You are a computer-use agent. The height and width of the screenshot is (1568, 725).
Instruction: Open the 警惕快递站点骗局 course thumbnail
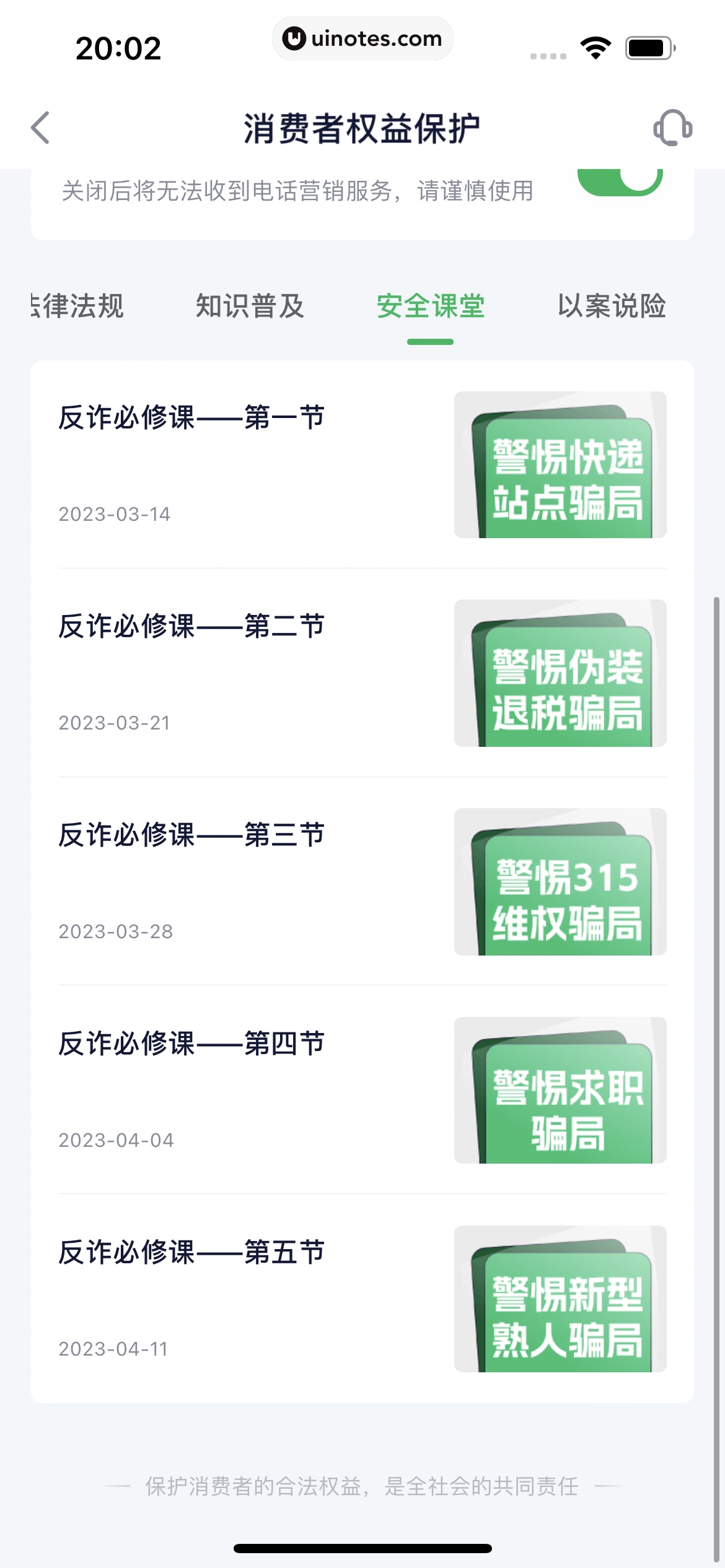coord(560,466)
